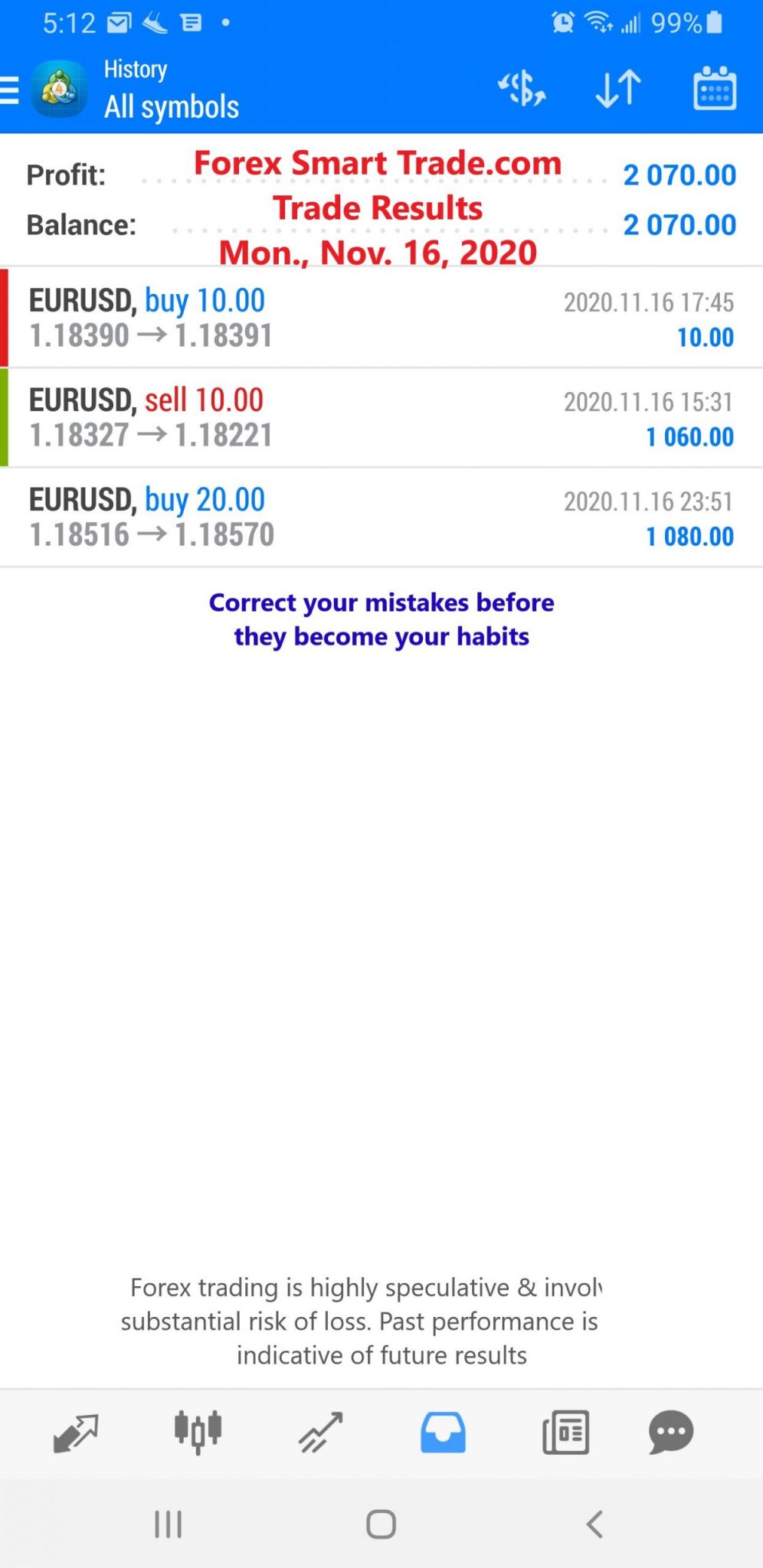Switch to the Quotes tab
This screenshot has width=763, height=1568.
(76, 1432)
